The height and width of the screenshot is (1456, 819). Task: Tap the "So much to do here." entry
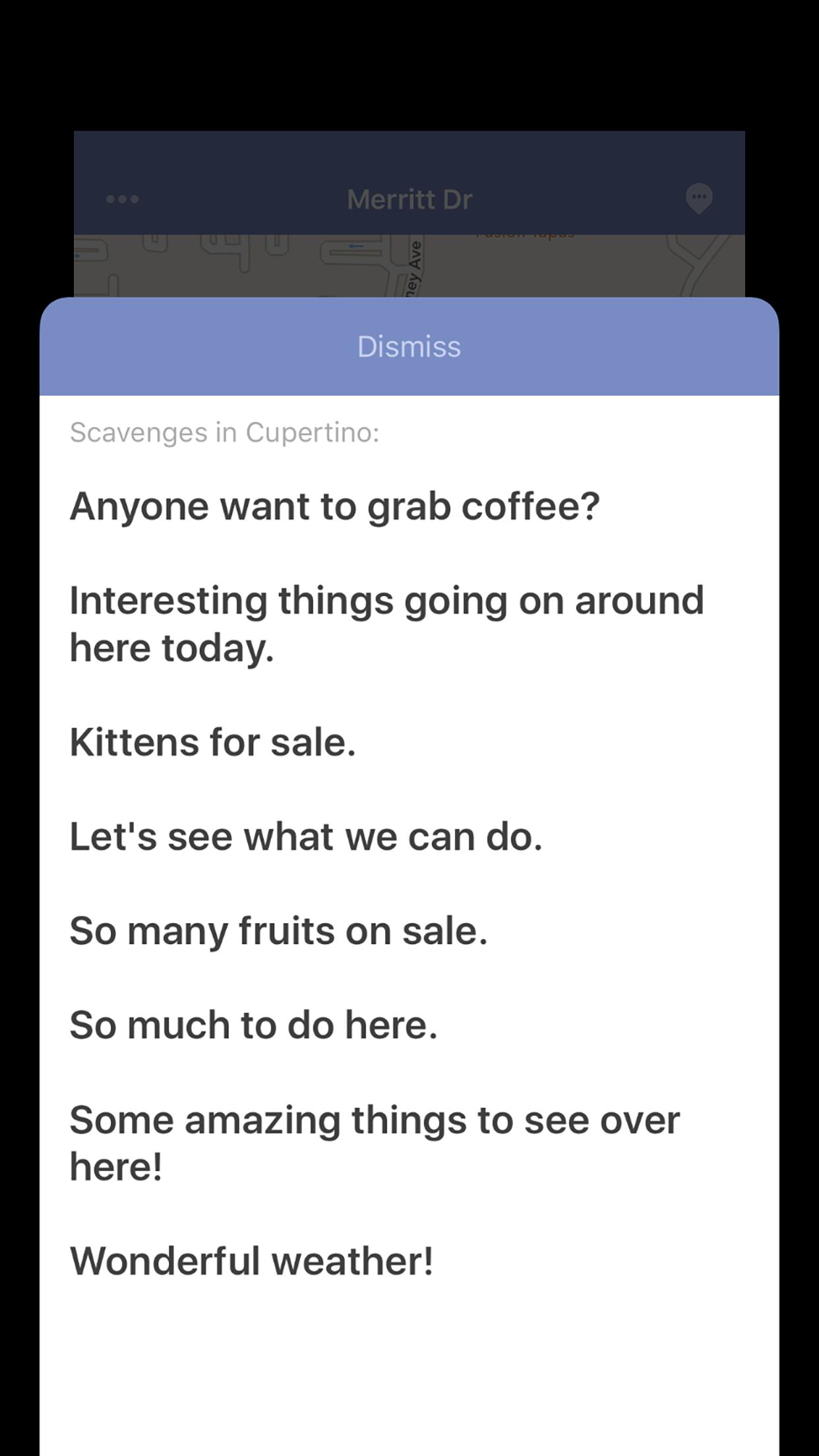click(x=254, y=1025)
